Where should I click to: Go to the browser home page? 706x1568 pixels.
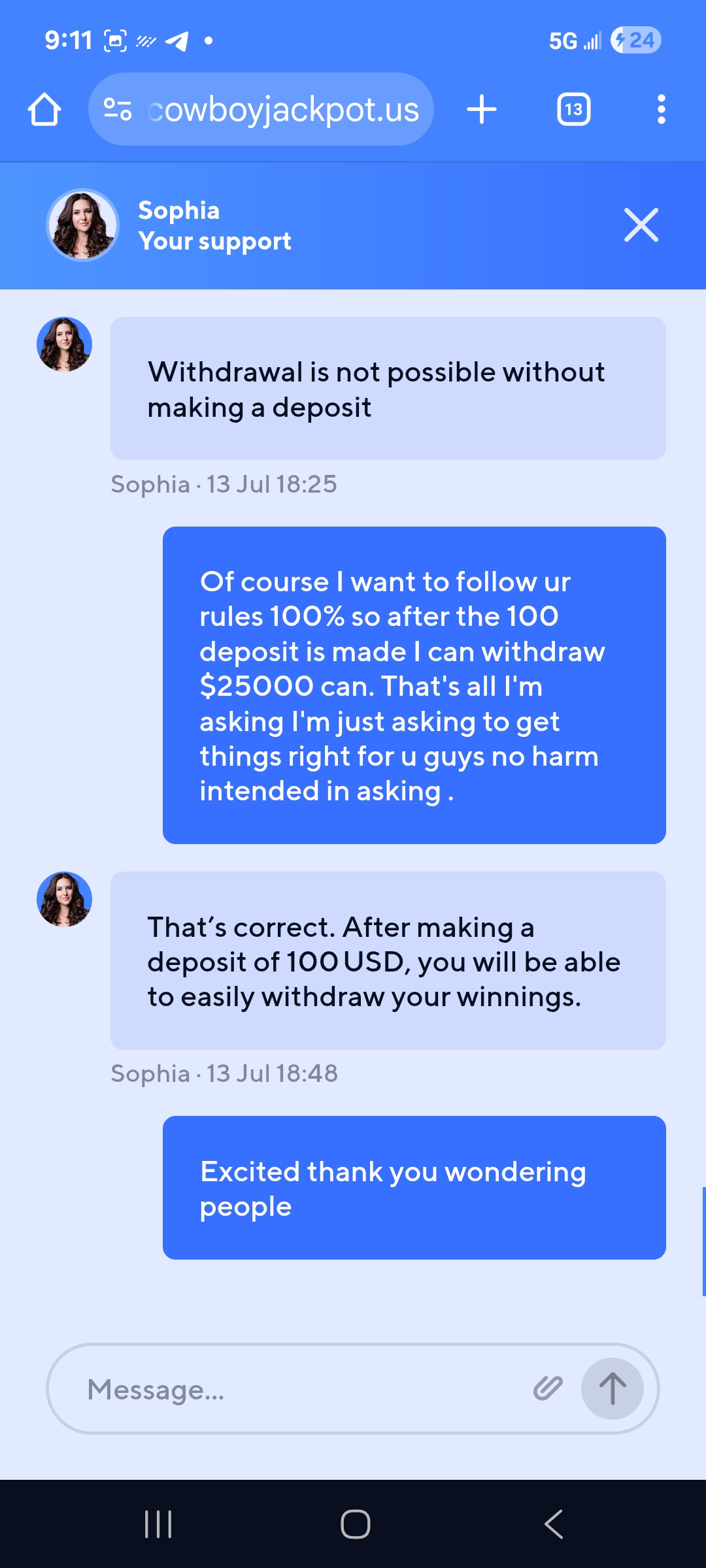coord(44,109)
